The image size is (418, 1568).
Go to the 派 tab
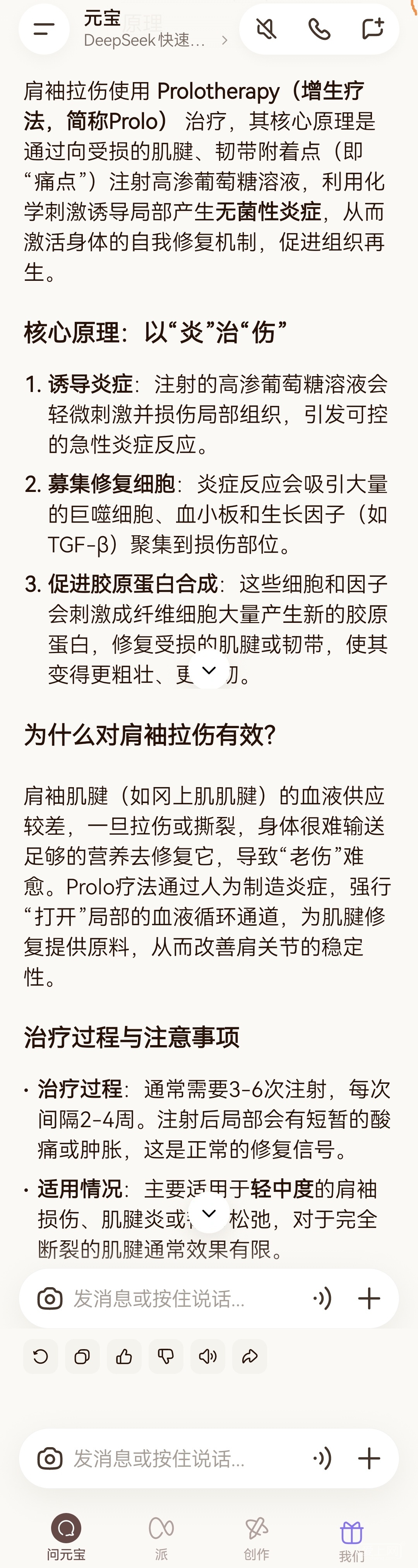[x=161, y=1536]
